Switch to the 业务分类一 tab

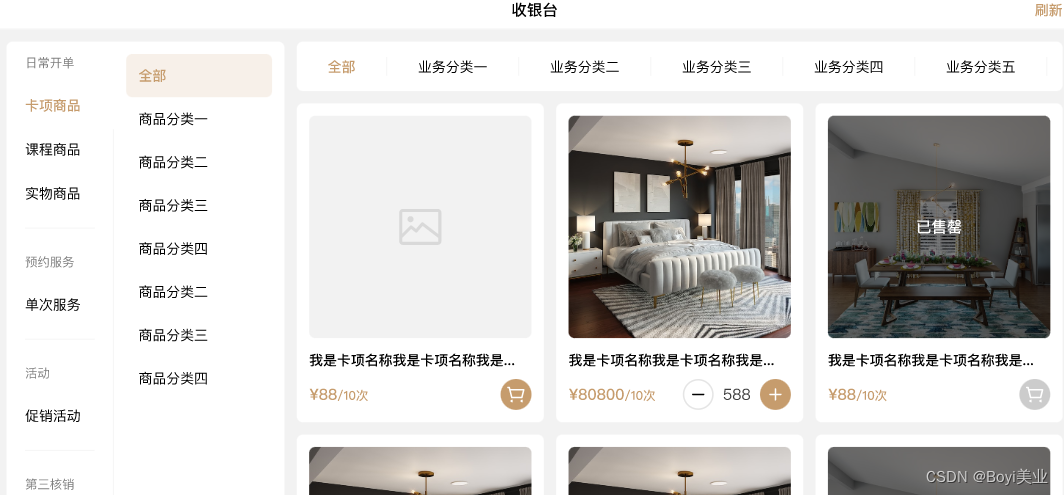tap(452, 67)
